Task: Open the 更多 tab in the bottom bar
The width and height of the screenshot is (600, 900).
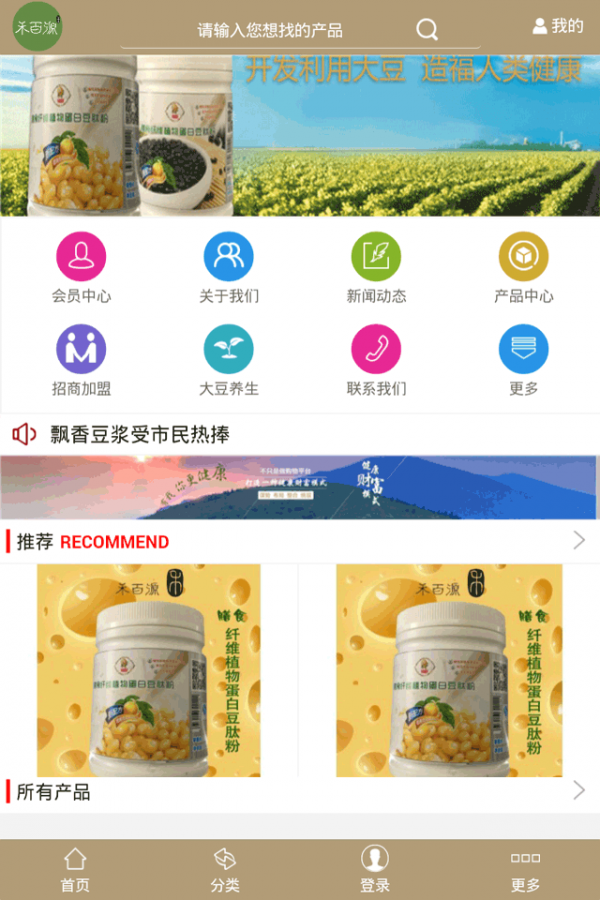Action: click(525, 869)
